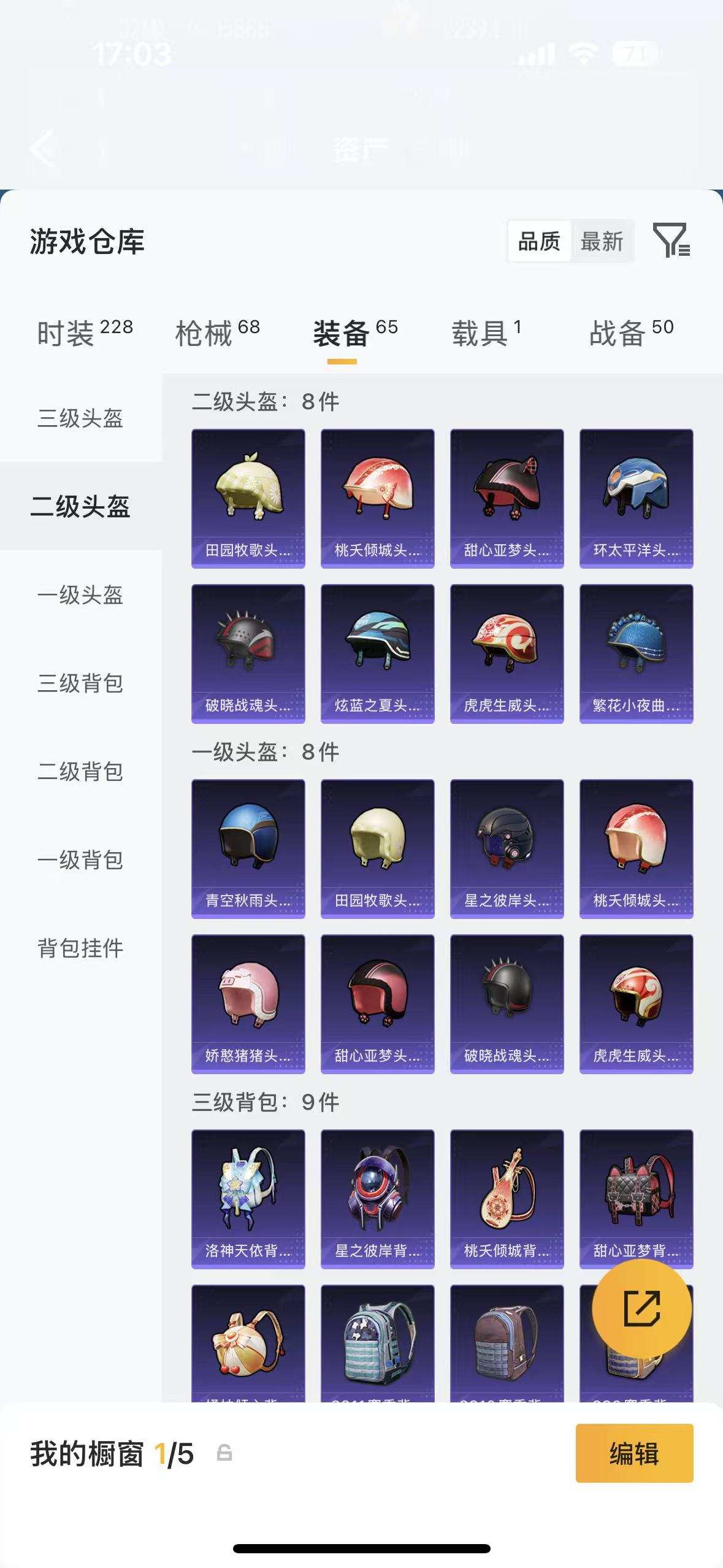Screen dimensions: 723x1568
Task: Sort items by 品质
Action: pyautogui.click(x=538, y=242)
